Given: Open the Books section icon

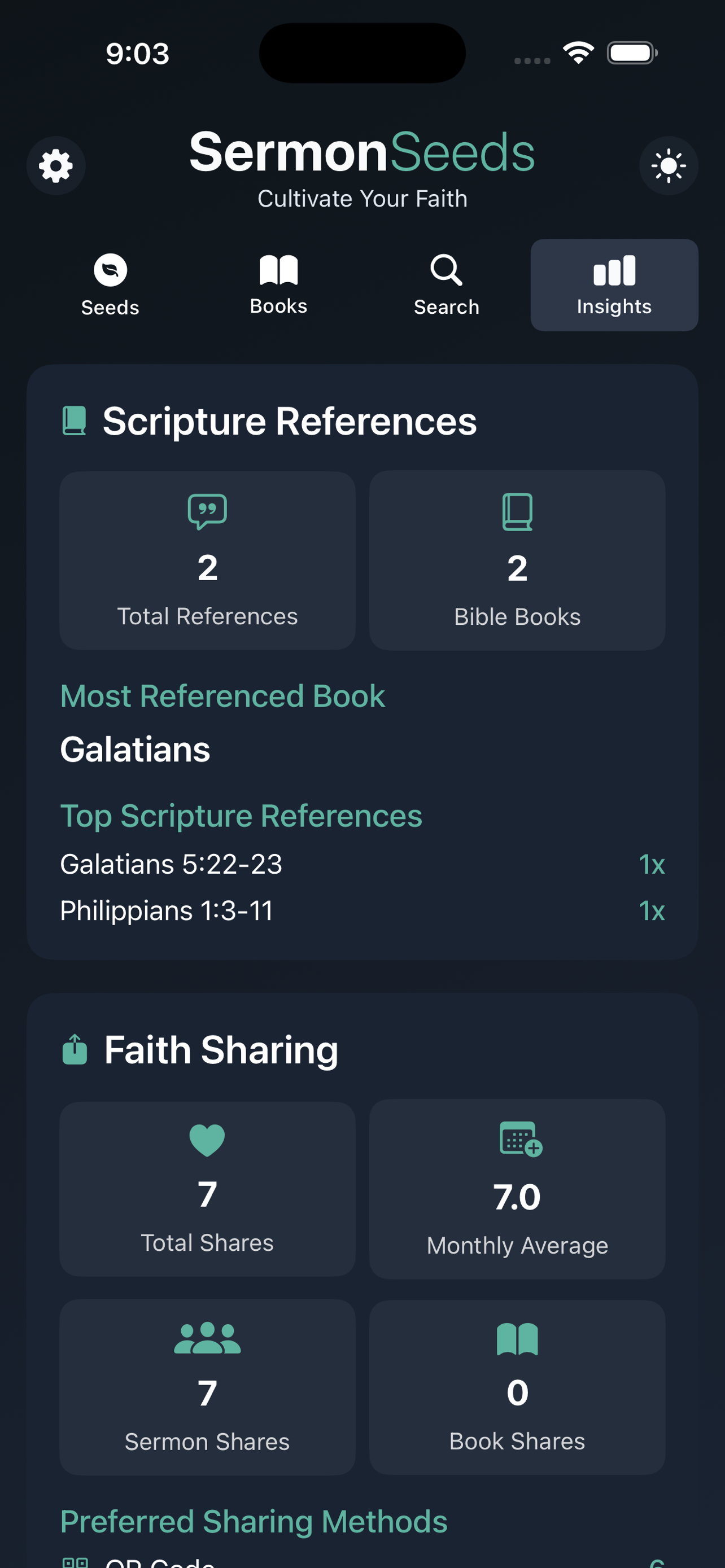Looking at the screenshot, I should click(278, 270).
